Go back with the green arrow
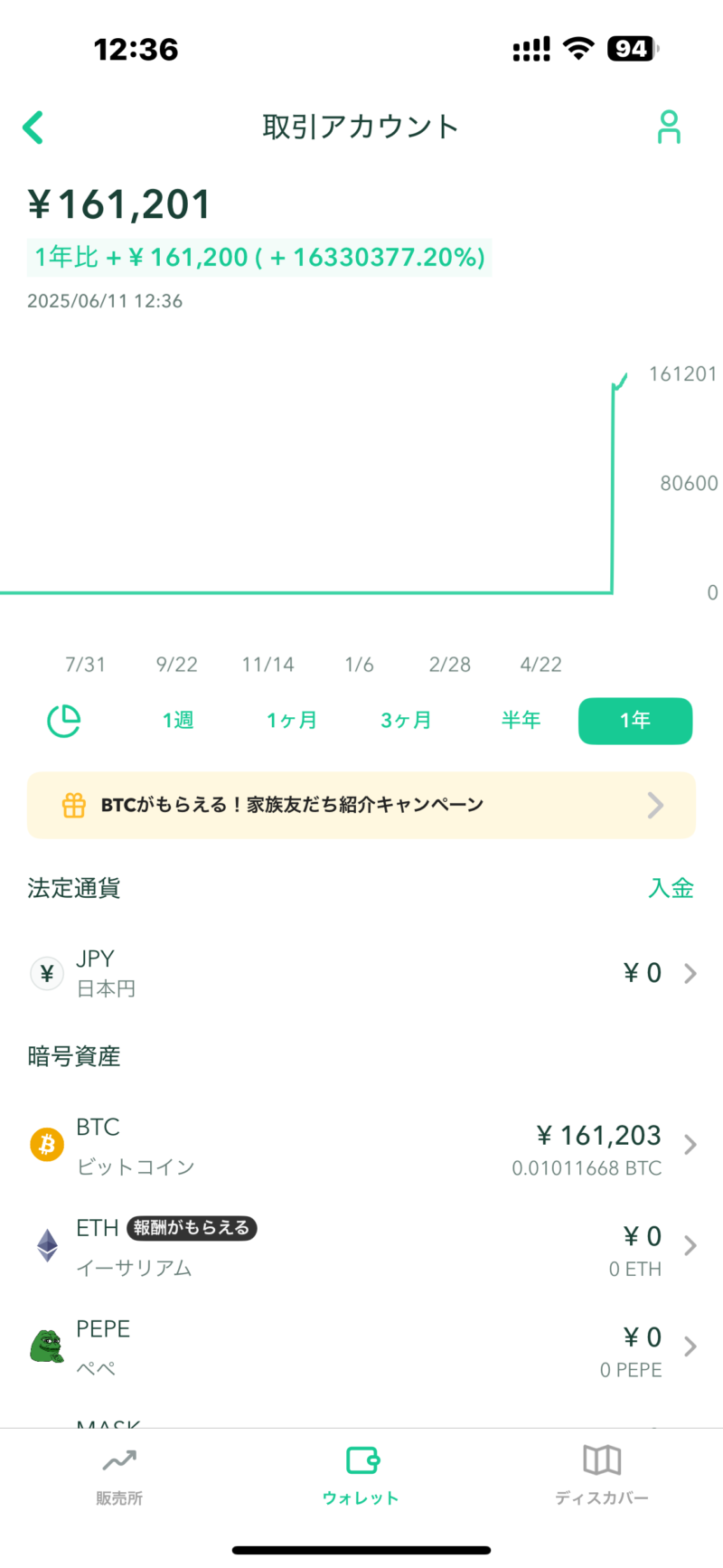This screenshot has height=1568, width=723. coord(33,128)
